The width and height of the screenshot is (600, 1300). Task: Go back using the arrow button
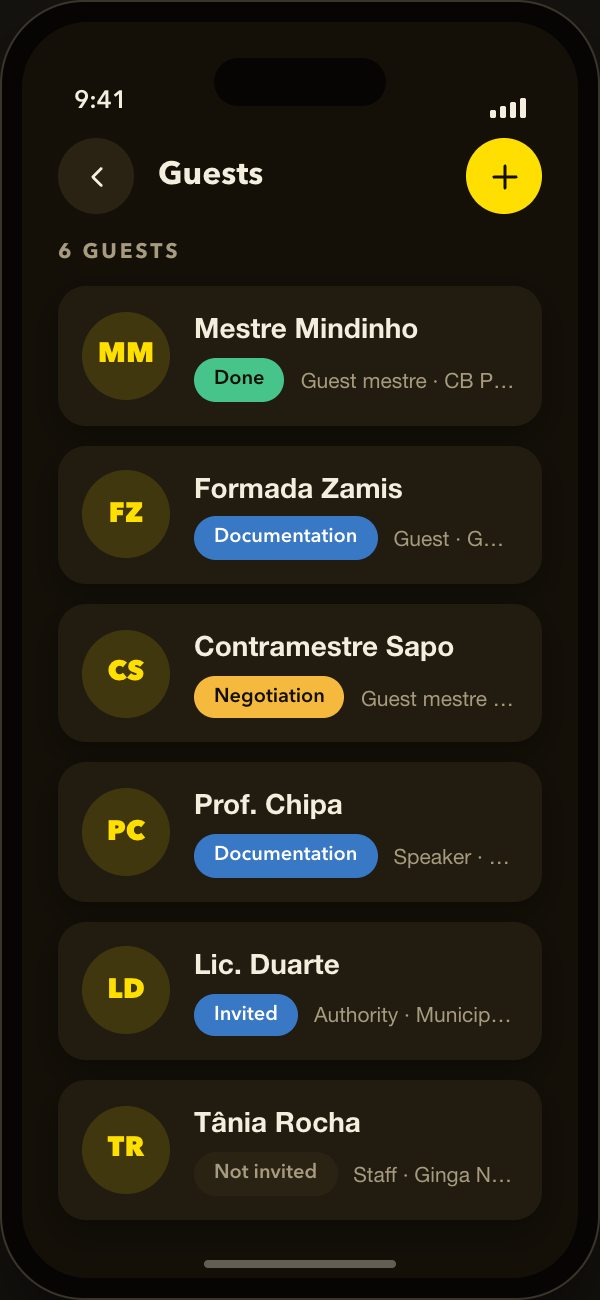pos(96,176)
